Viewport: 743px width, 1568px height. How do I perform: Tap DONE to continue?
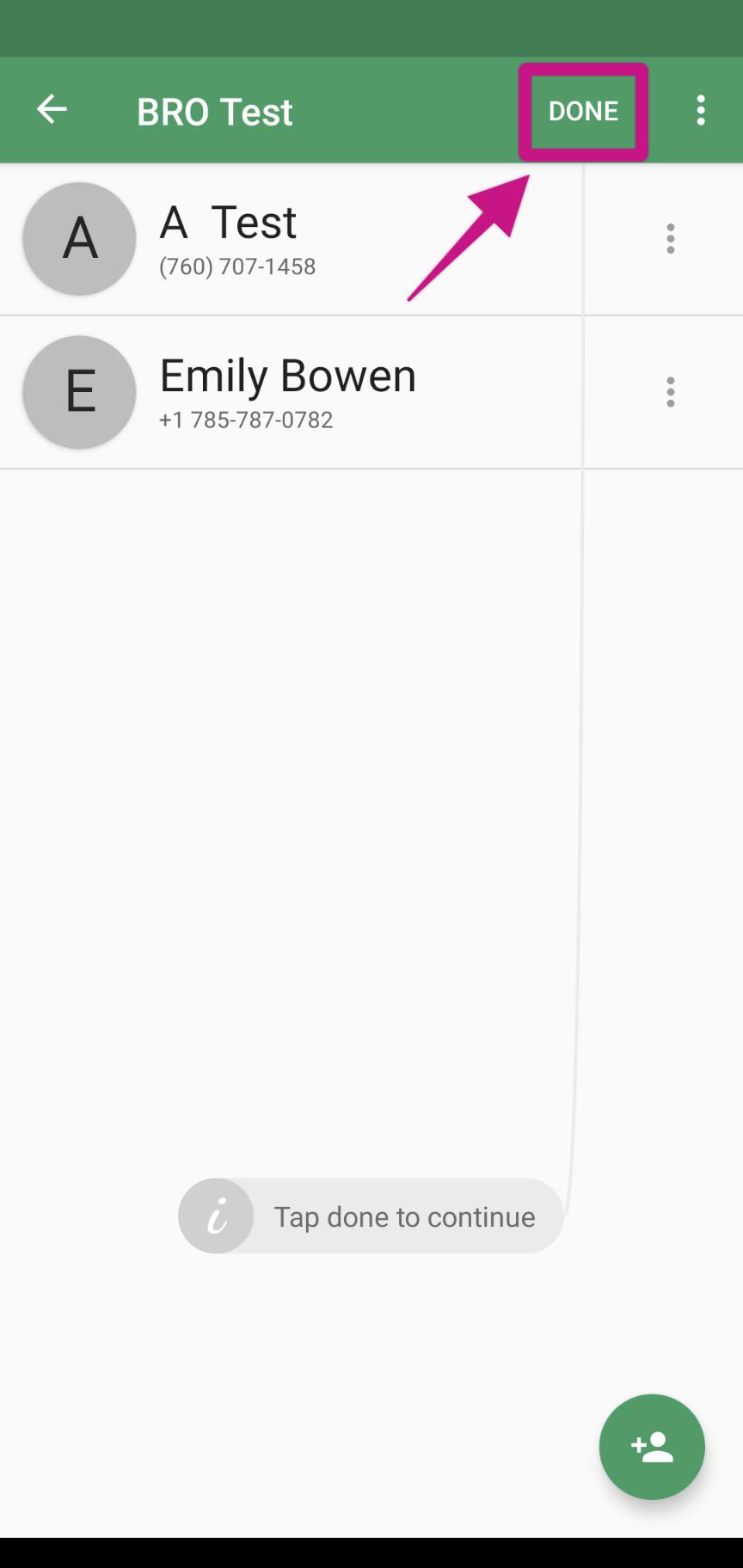click(x=583, y=111)
